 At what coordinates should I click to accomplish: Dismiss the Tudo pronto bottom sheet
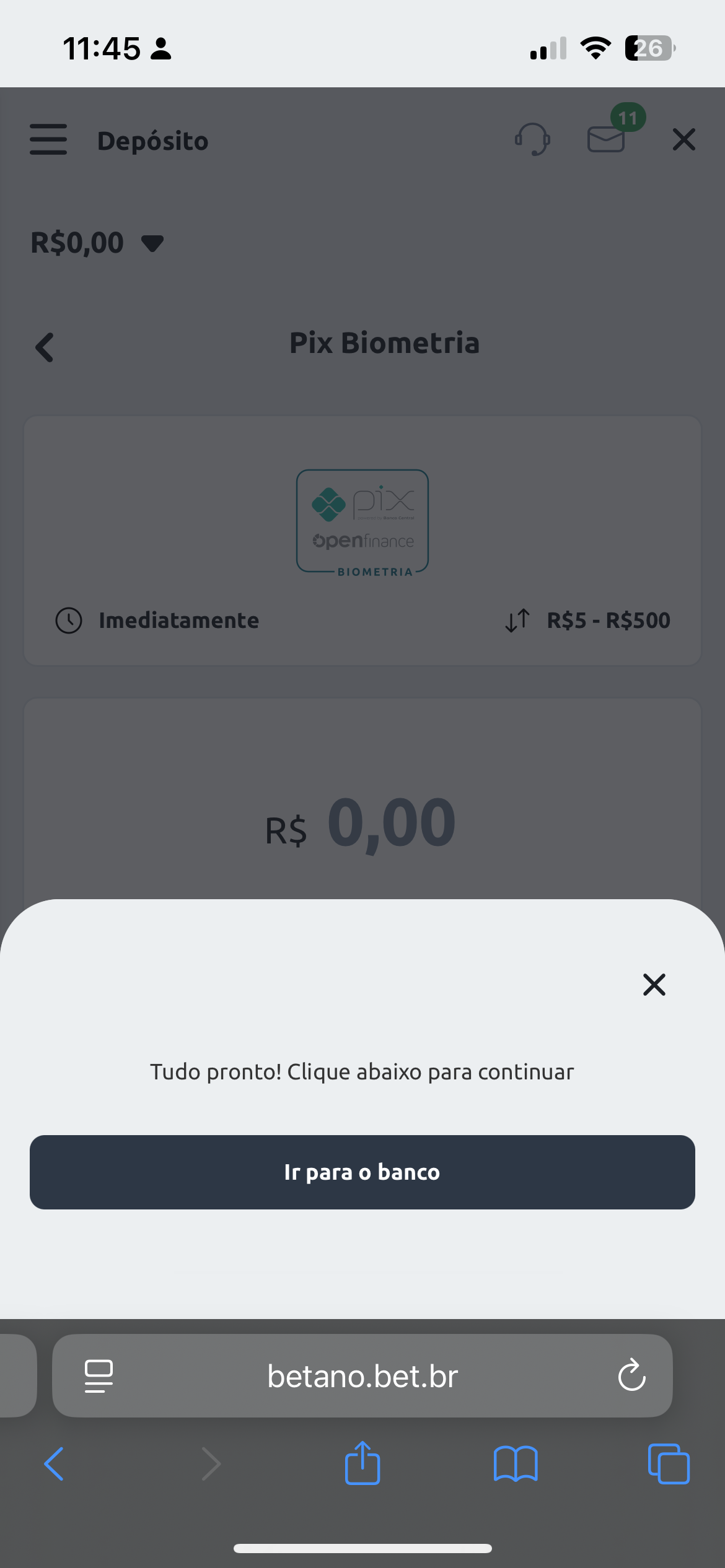click(x=654, y=984)
